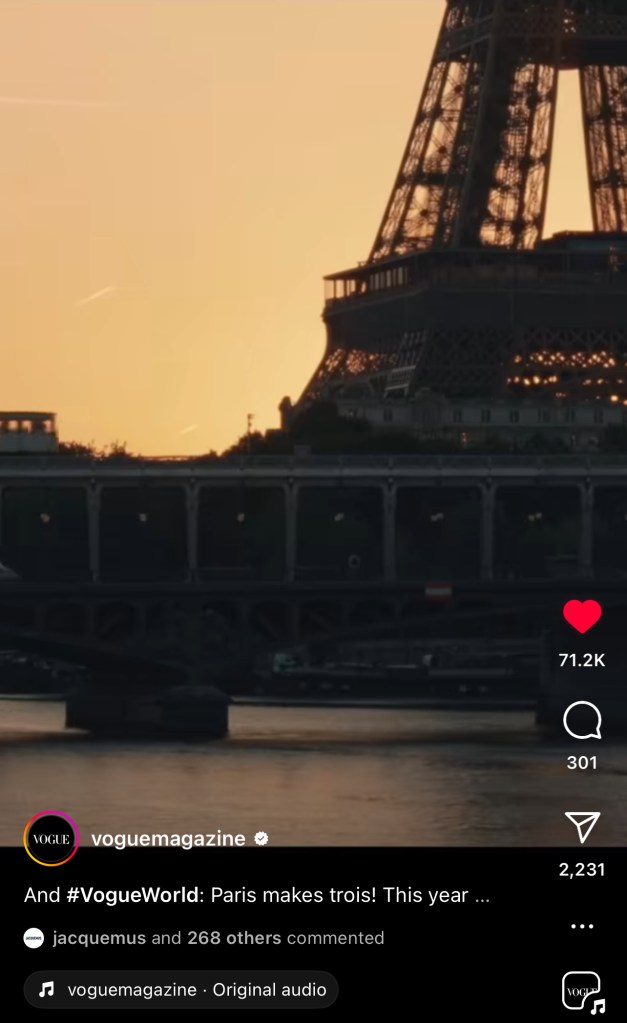Screen dimensions: 627x1023
Task: Visit the voguemagazine username link
Action: tap(168, 838)
